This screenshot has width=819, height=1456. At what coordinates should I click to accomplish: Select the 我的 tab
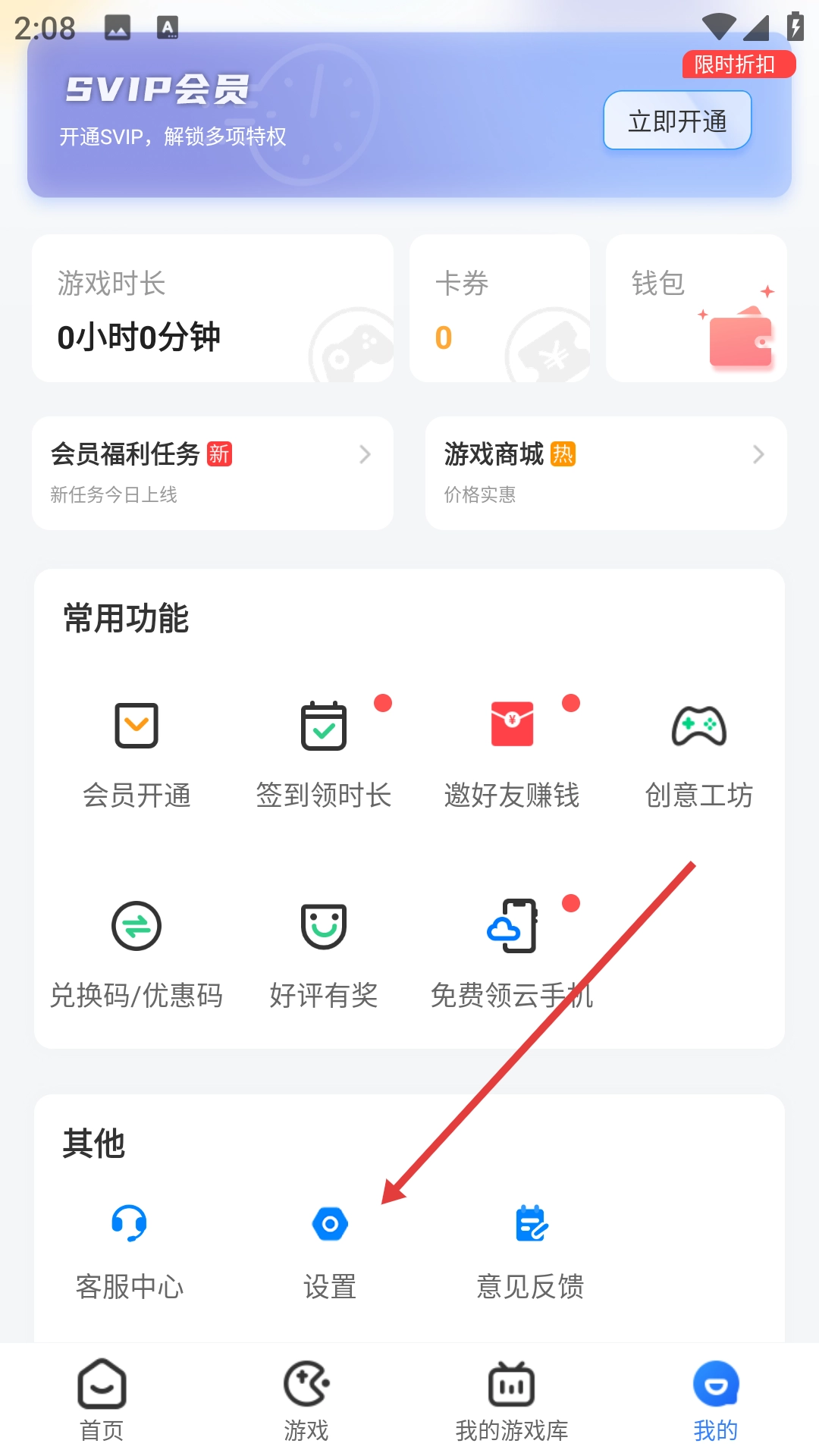click(x=715, y=1400)
